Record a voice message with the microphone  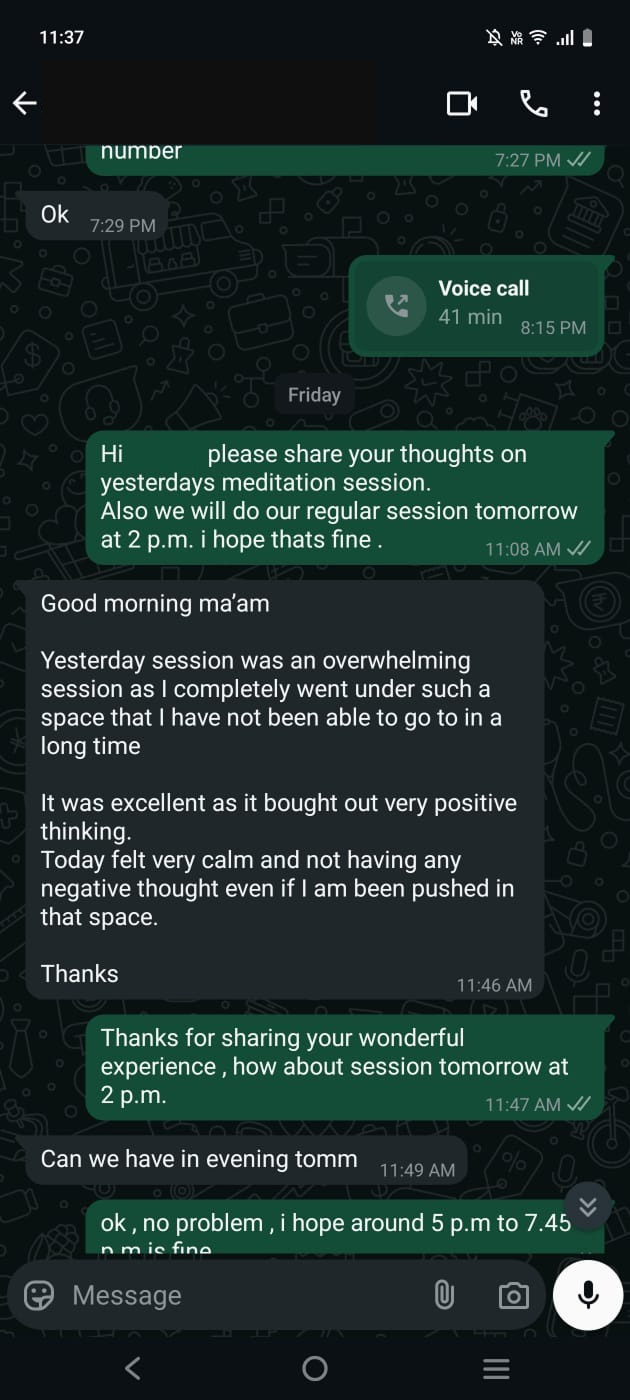588,1295
